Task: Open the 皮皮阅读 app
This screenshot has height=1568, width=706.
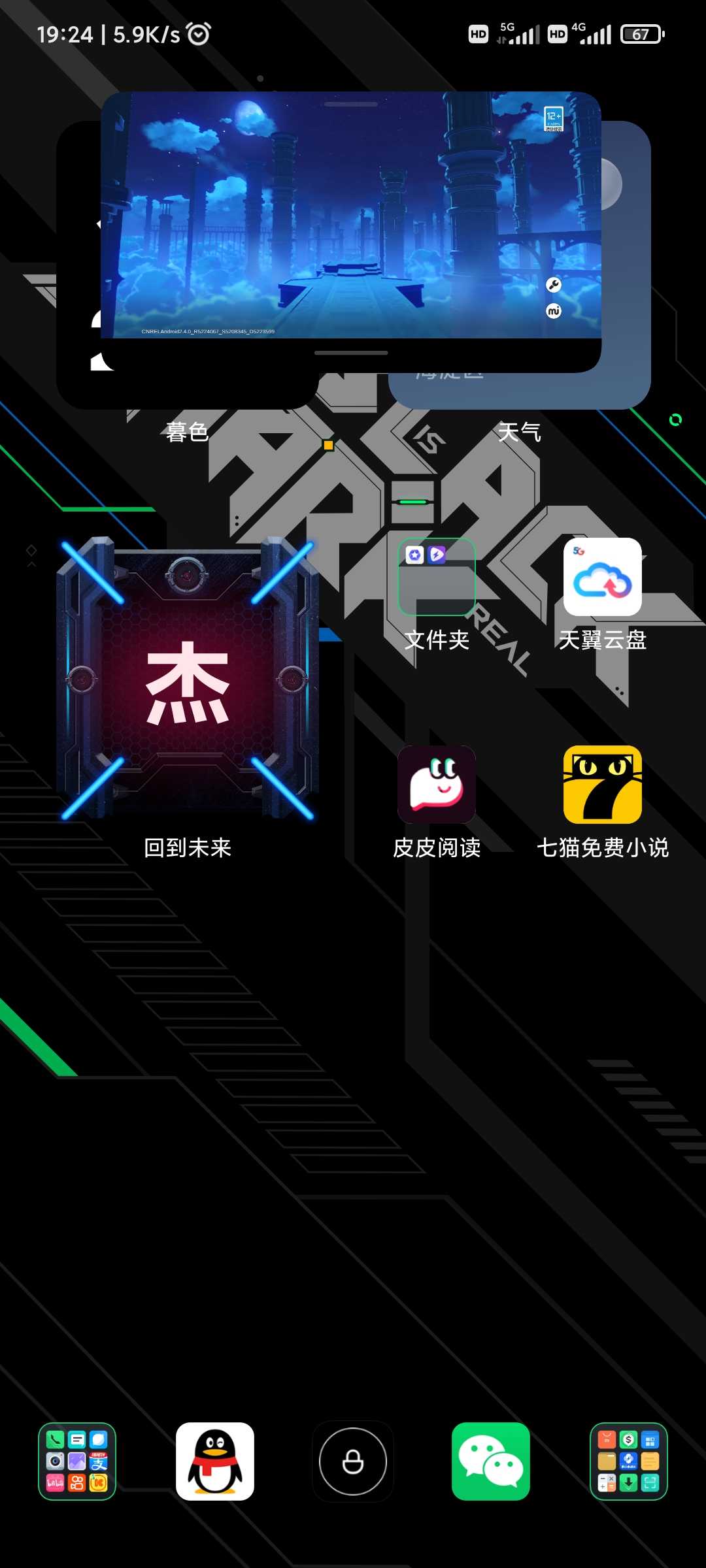Action: [437, 785]
